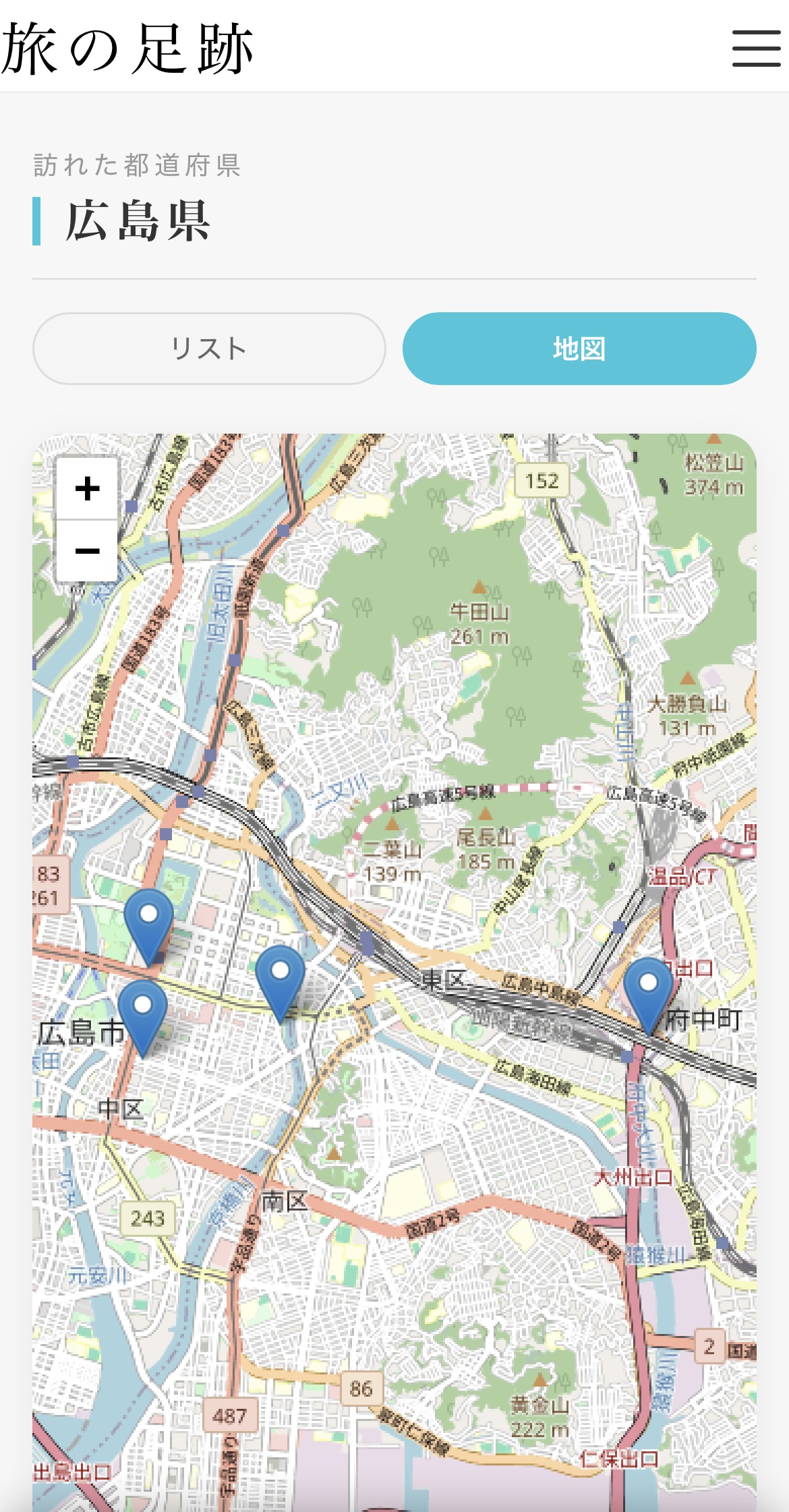Zoom in on the map
This screenshot has width=789, height=1512.
(x=87, y=488)
